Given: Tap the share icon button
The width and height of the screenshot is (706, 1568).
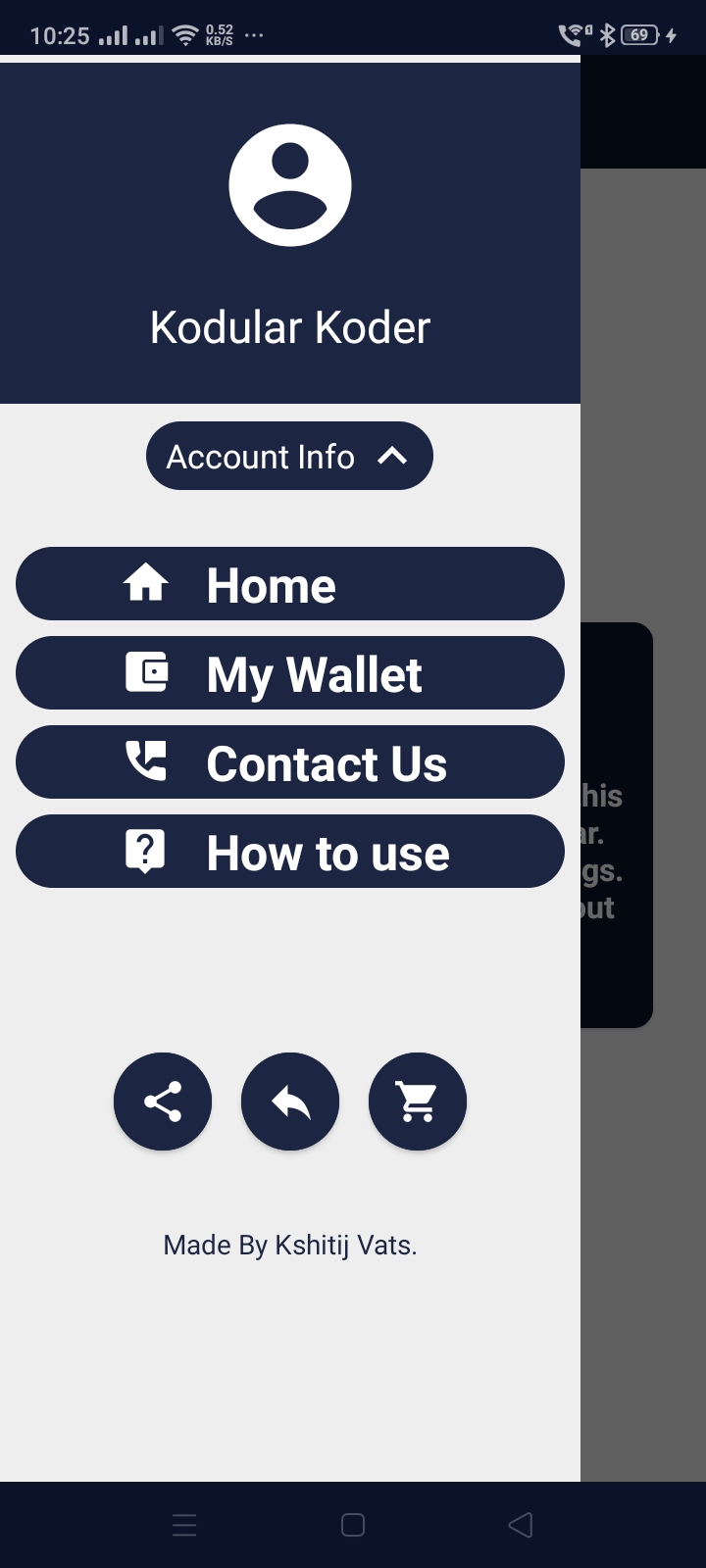Looking at the screenshot, I should (x=163, y=1102).
